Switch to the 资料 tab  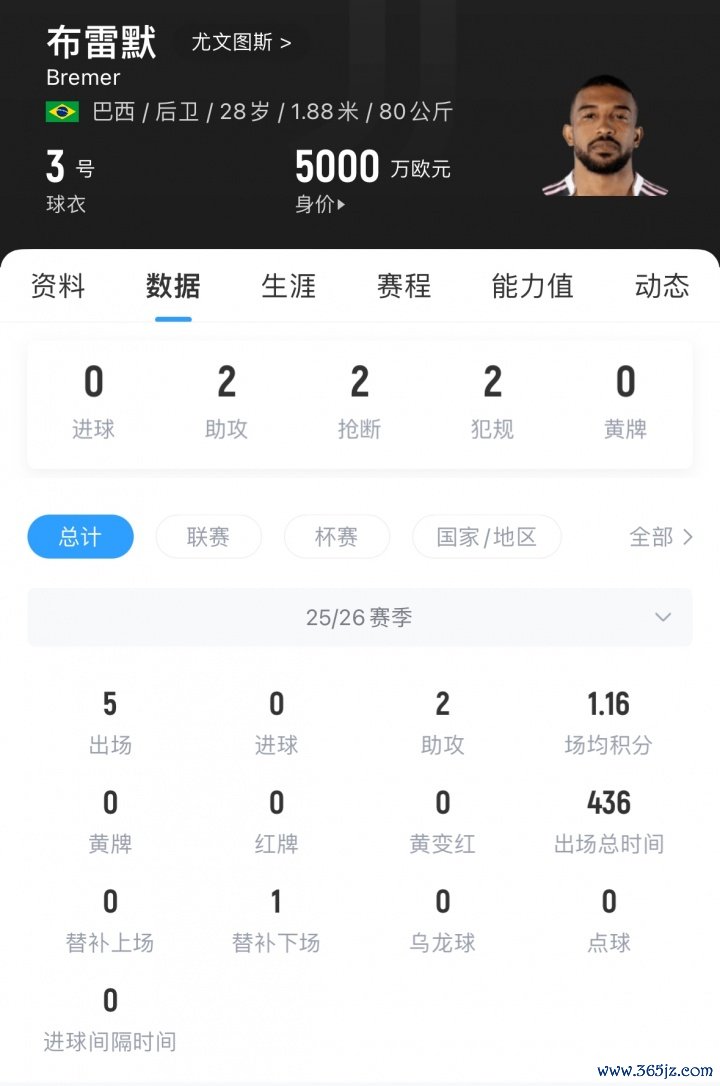point(58,286)
